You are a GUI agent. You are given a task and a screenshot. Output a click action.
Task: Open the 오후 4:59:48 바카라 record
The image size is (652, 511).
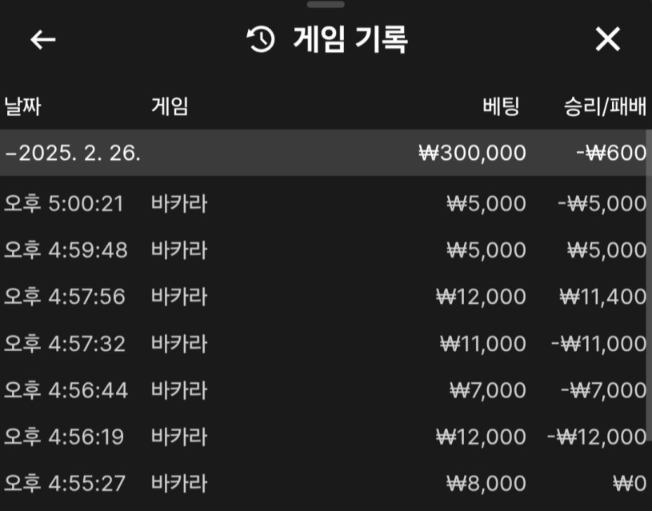tap(325, 250)
